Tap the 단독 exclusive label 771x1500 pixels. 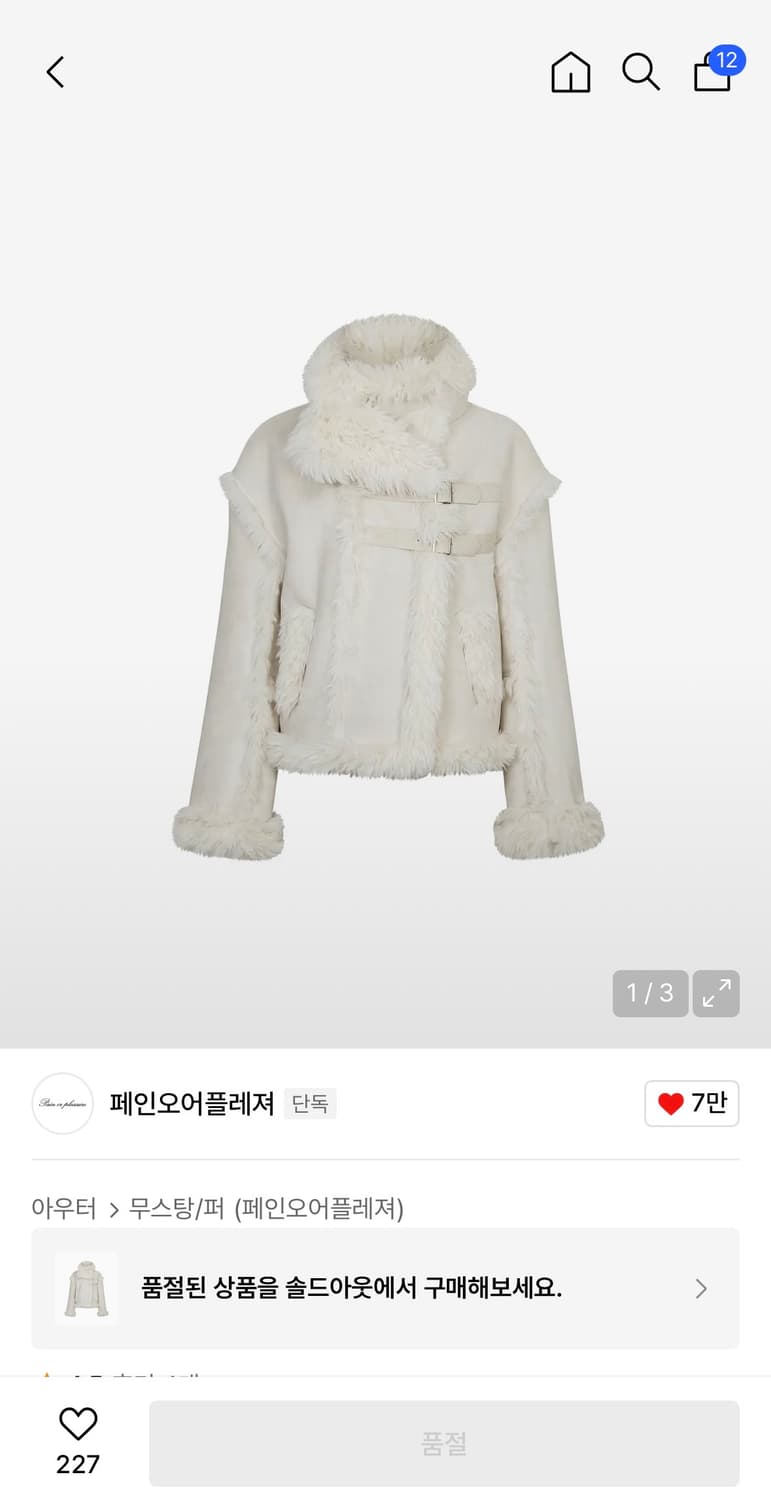click(x=309, y=1103)
